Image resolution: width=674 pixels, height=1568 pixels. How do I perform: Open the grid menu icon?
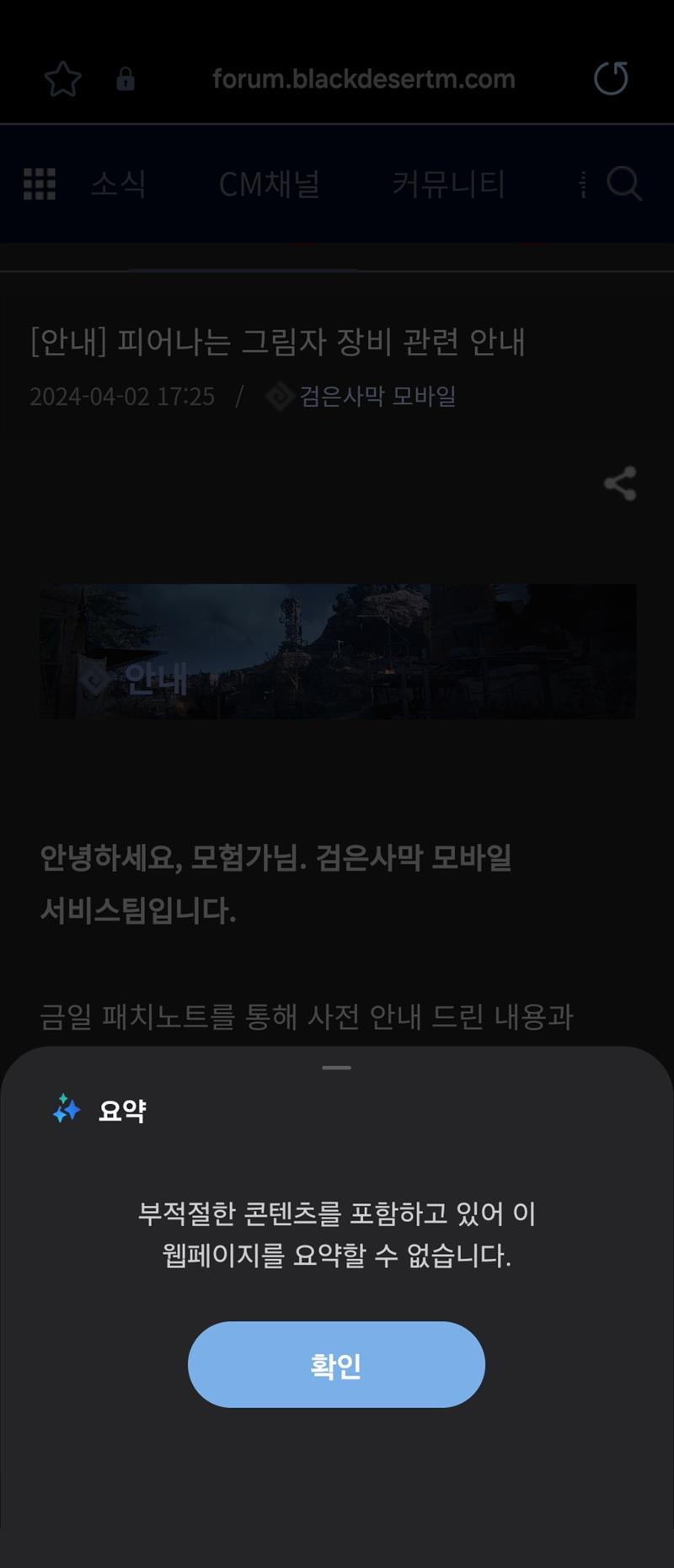pos(40,184)
